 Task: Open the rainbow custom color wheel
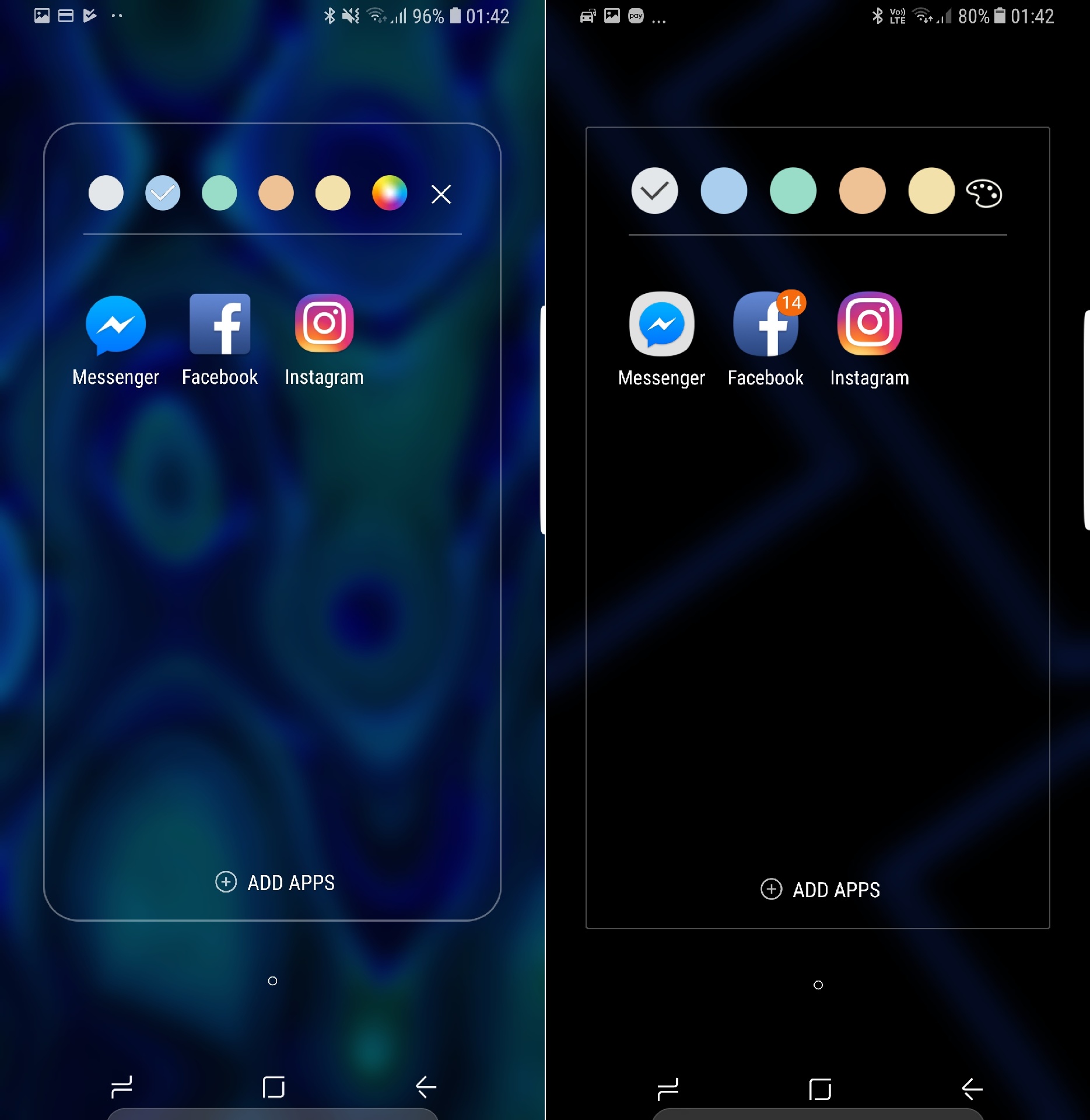(389, 193)
